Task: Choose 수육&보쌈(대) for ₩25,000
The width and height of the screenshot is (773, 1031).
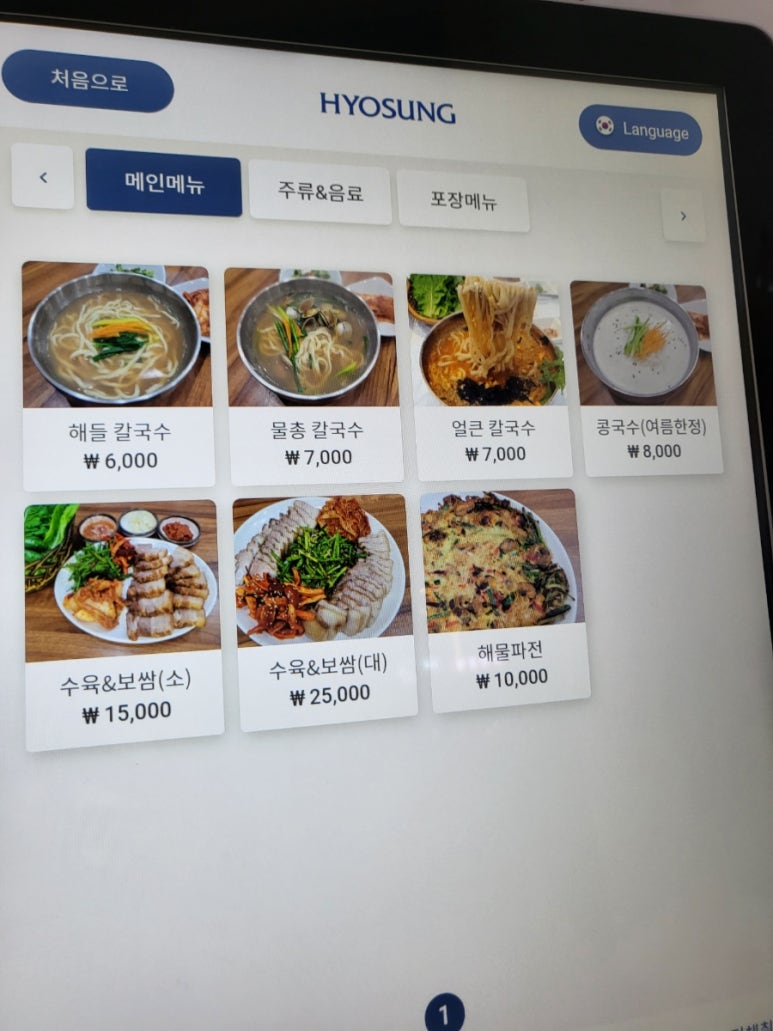Action: [325, 610]
